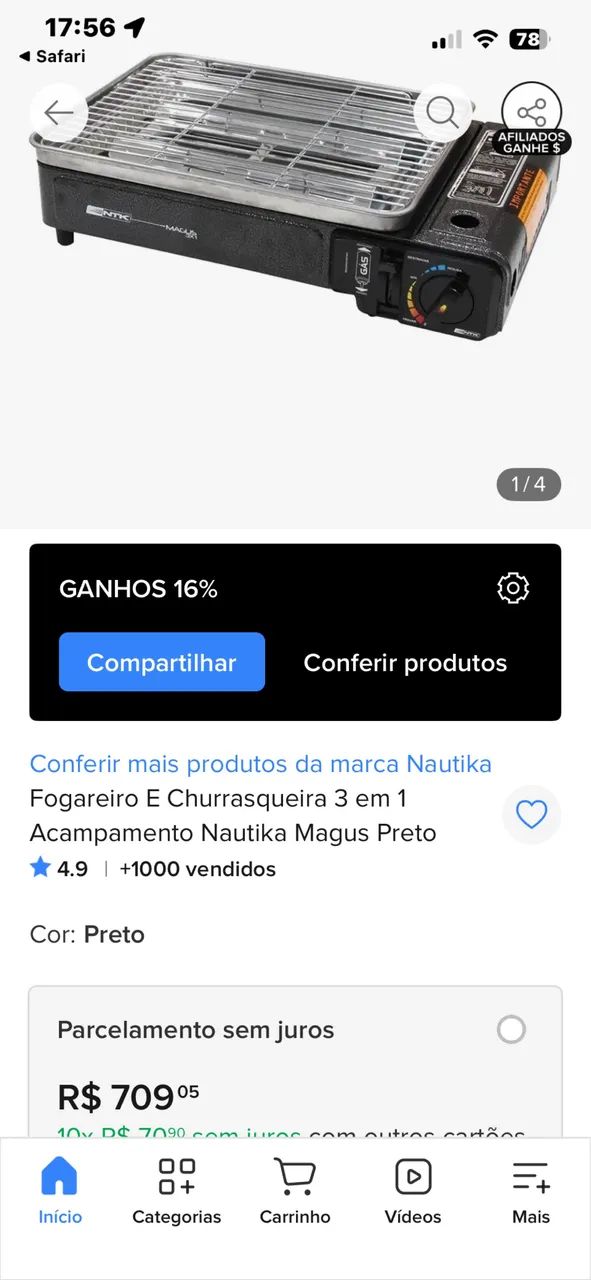
Task: Tap Conferir produtos
Action: pos(405,663)
